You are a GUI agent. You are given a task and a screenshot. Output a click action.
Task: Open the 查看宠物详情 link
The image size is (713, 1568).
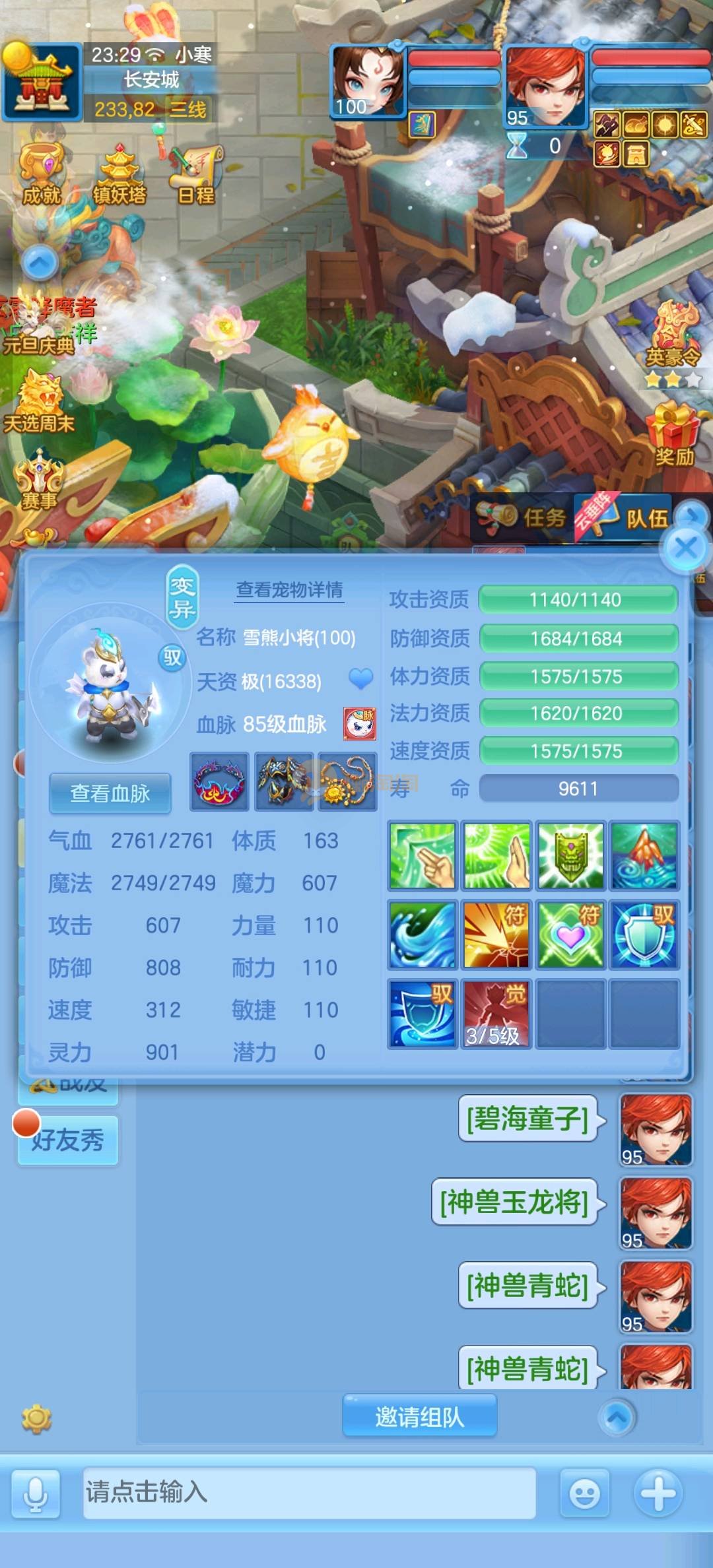(289, 589)
